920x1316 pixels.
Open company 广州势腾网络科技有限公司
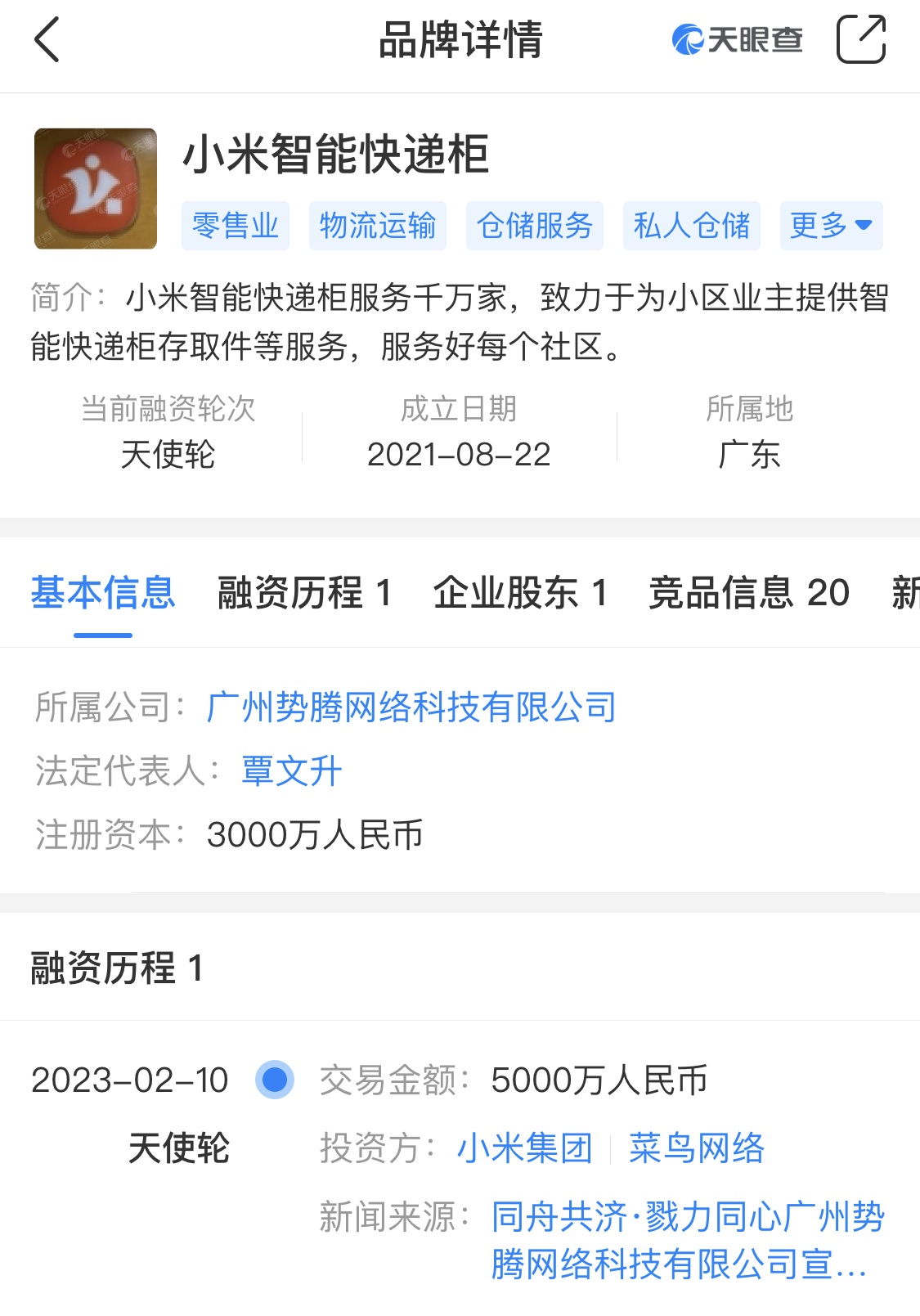pos(411,707)
